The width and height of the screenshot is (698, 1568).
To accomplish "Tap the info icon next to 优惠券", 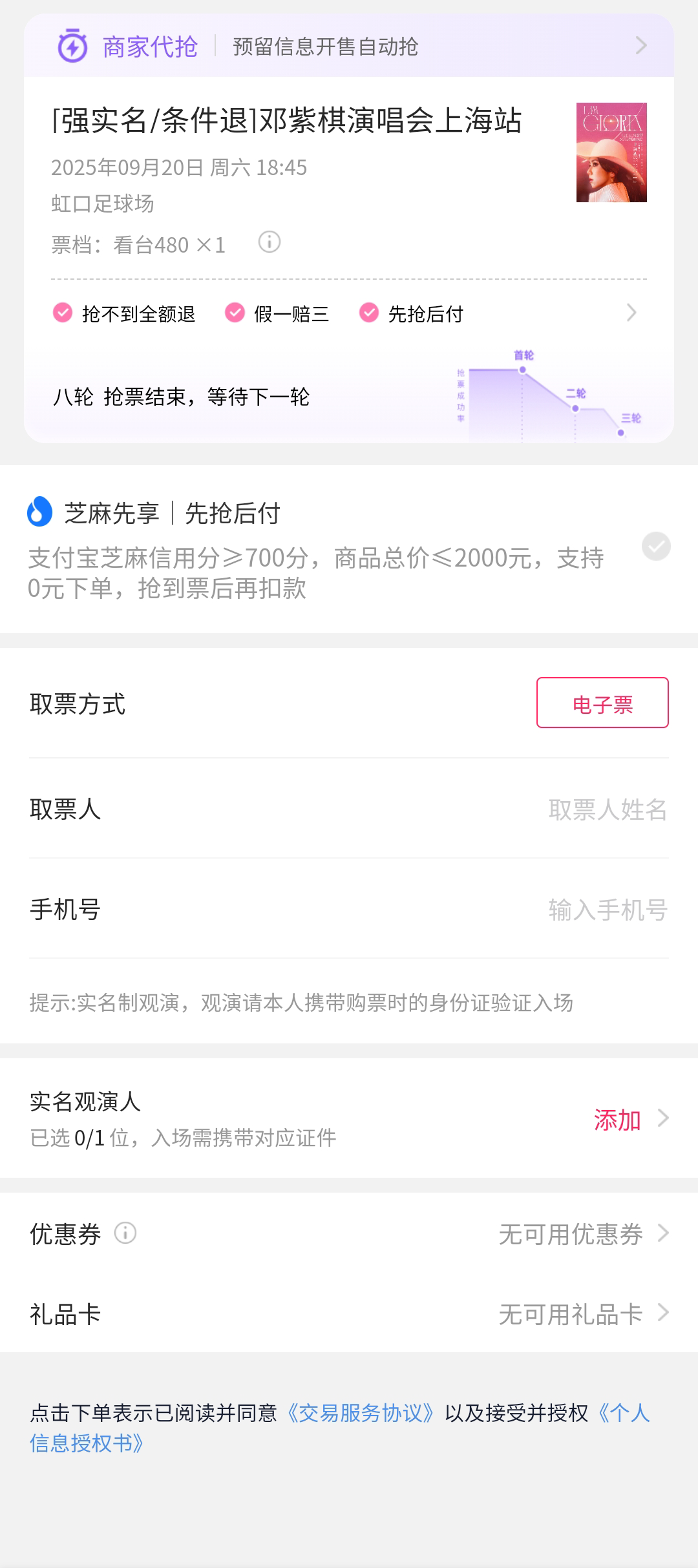I will coord(125,1233).
